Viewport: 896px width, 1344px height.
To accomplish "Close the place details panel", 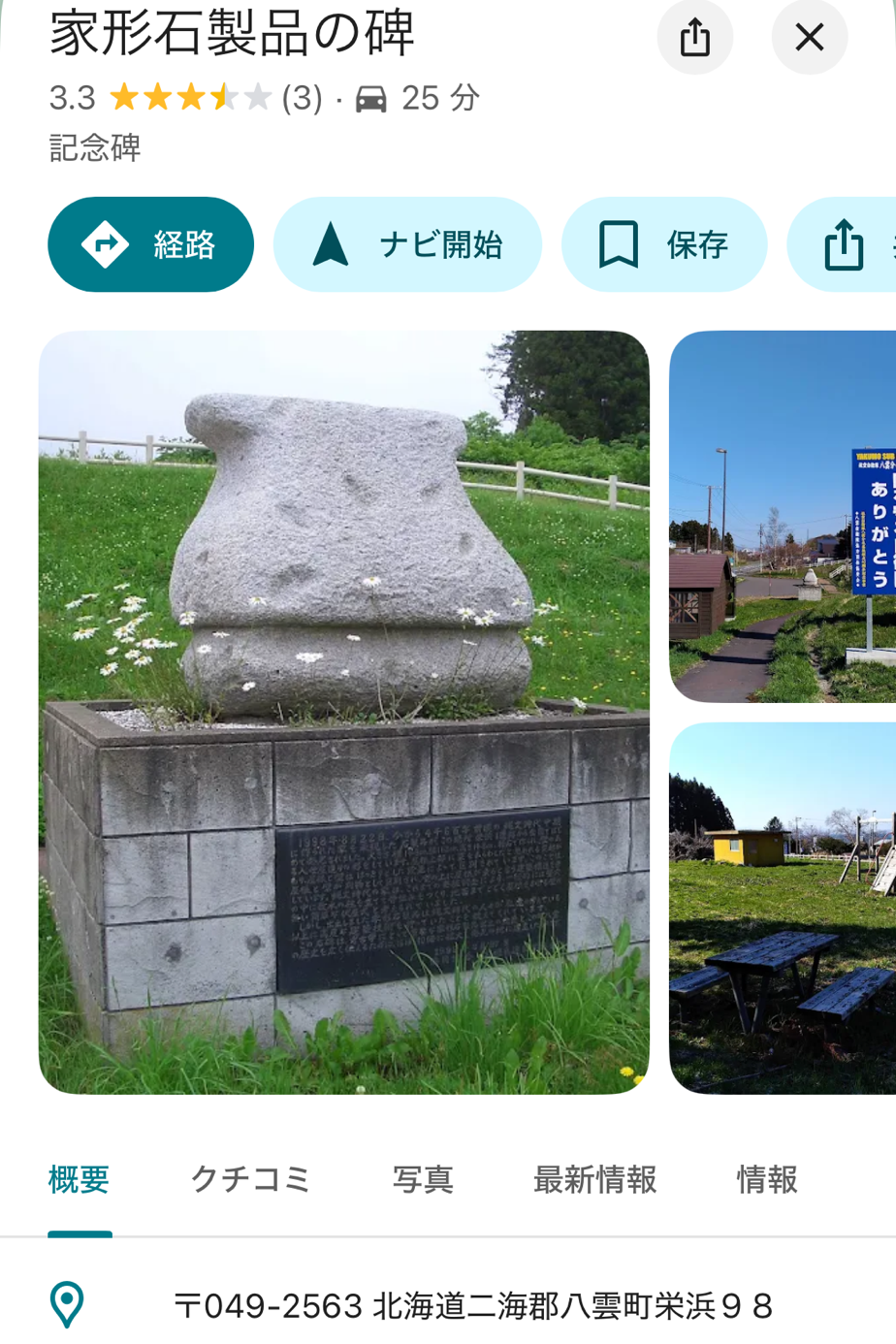I will (809, 38).
